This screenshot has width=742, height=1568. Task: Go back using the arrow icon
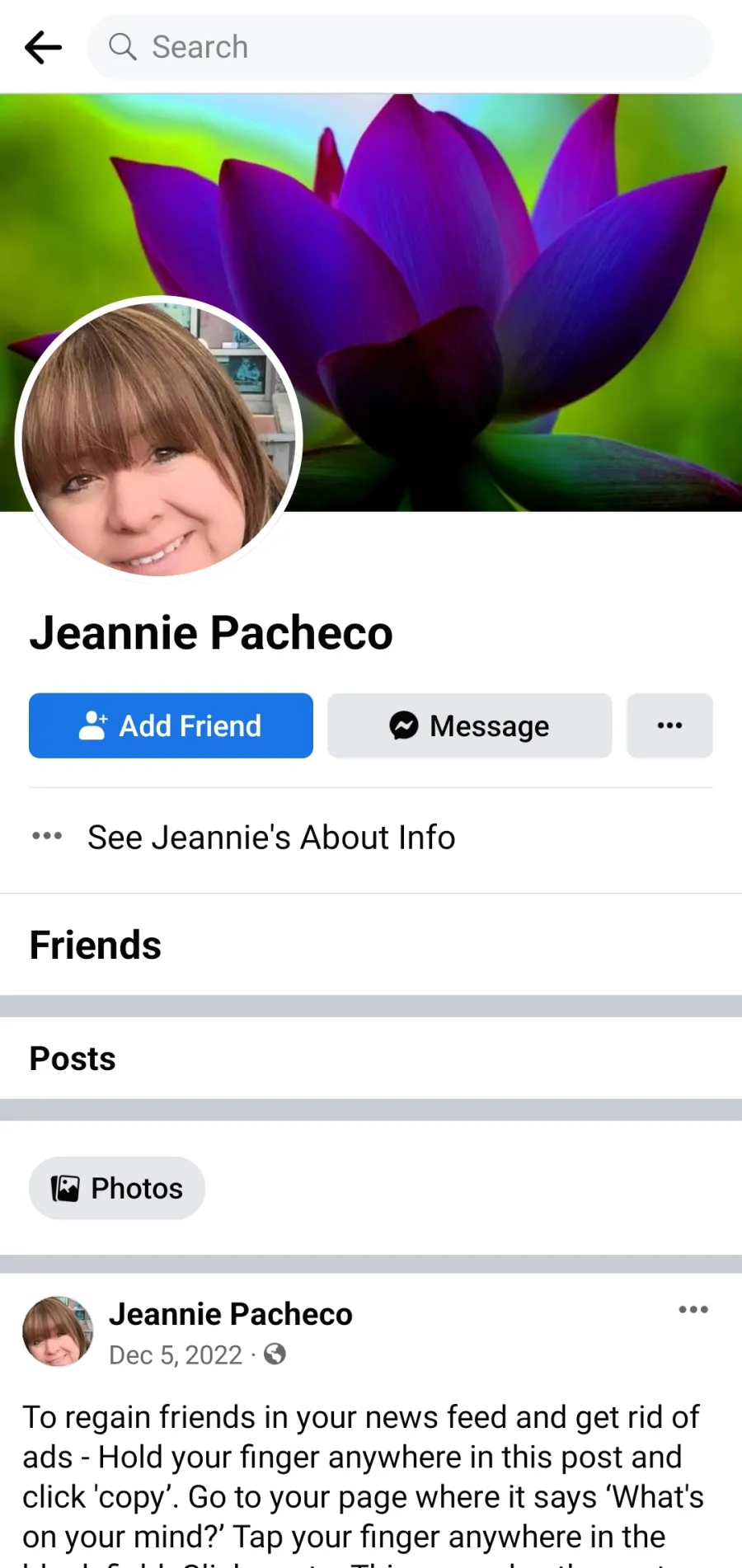coord(44,47)
